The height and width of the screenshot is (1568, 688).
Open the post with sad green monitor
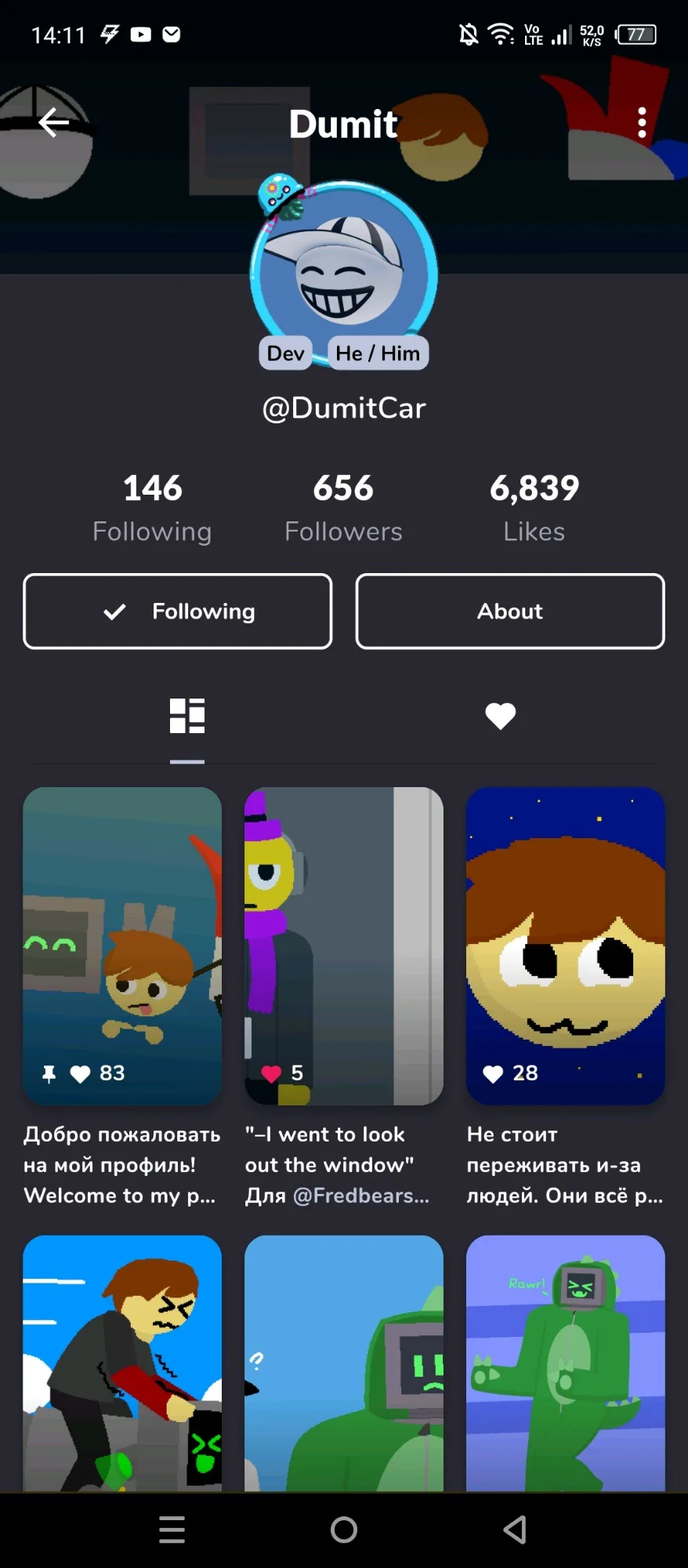[344, 1363]
